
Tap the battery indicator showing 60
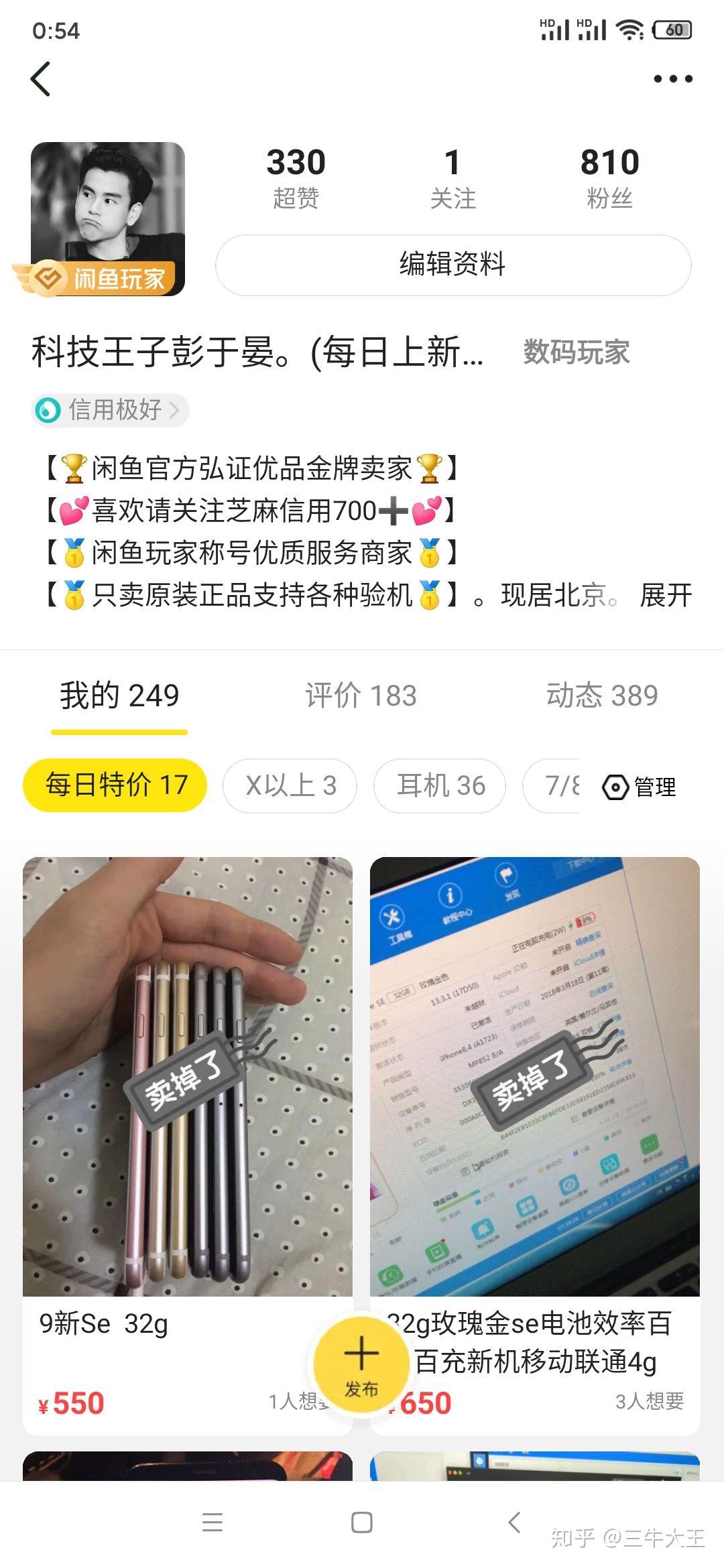coord(672,29)
